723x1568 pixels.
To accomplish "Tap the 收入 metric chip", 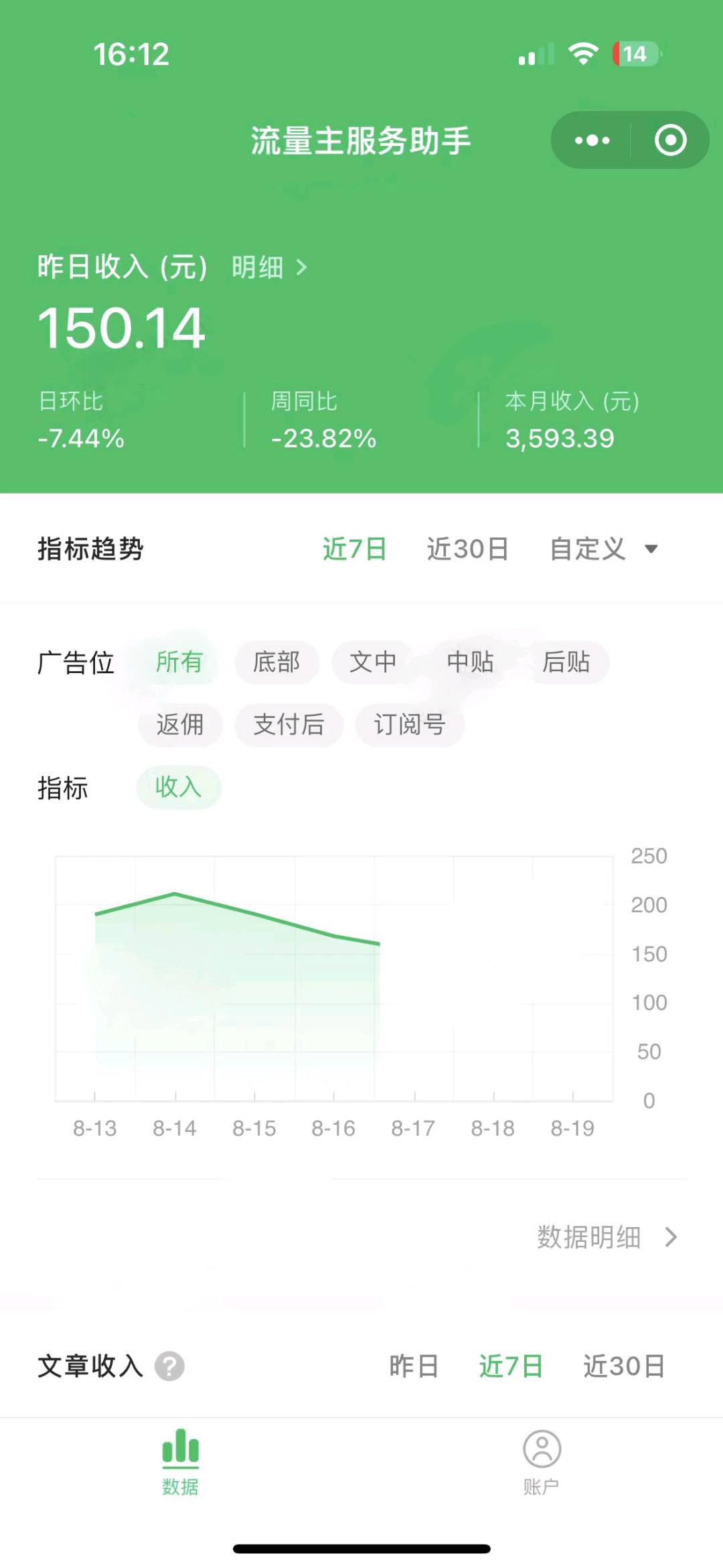I will tap(178, 788).
